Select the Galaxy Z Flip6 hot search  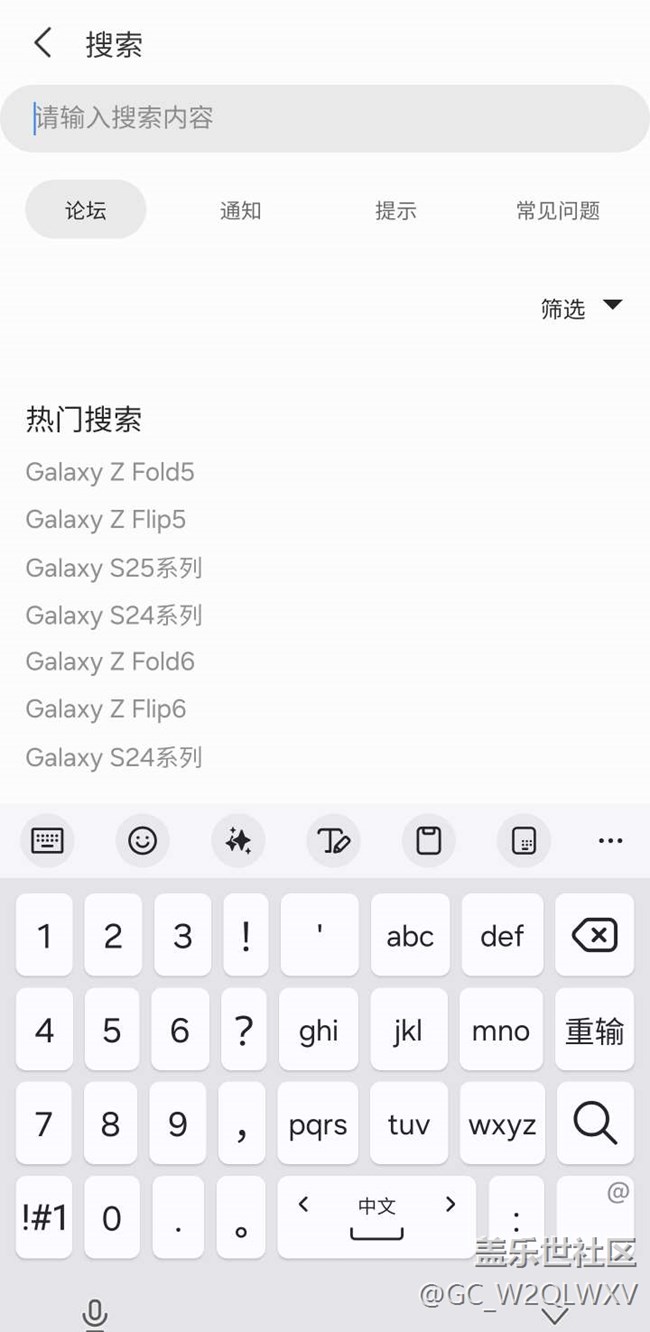[106, 710]
